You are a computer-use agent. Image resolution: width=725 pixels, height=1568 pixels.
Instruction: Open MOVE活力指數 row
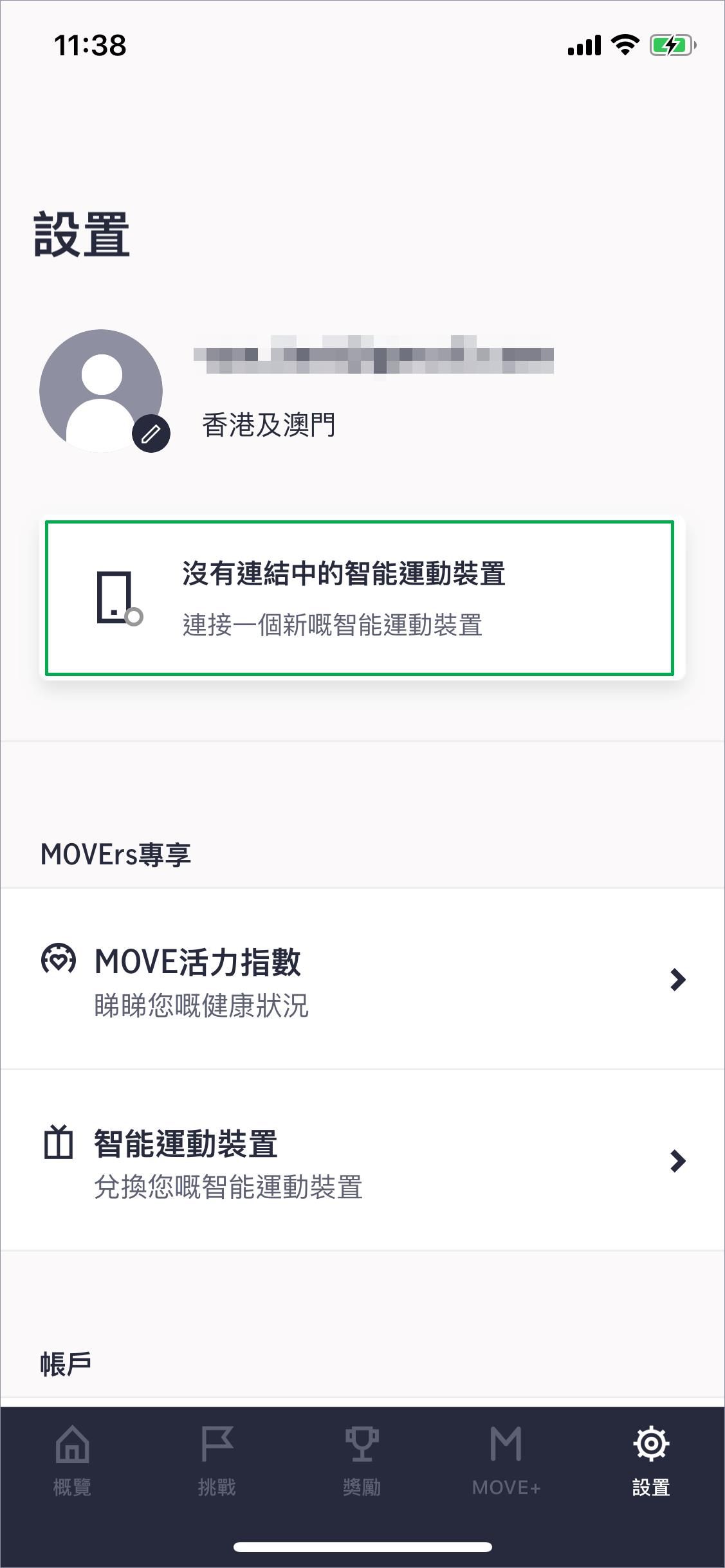[362, 979]
